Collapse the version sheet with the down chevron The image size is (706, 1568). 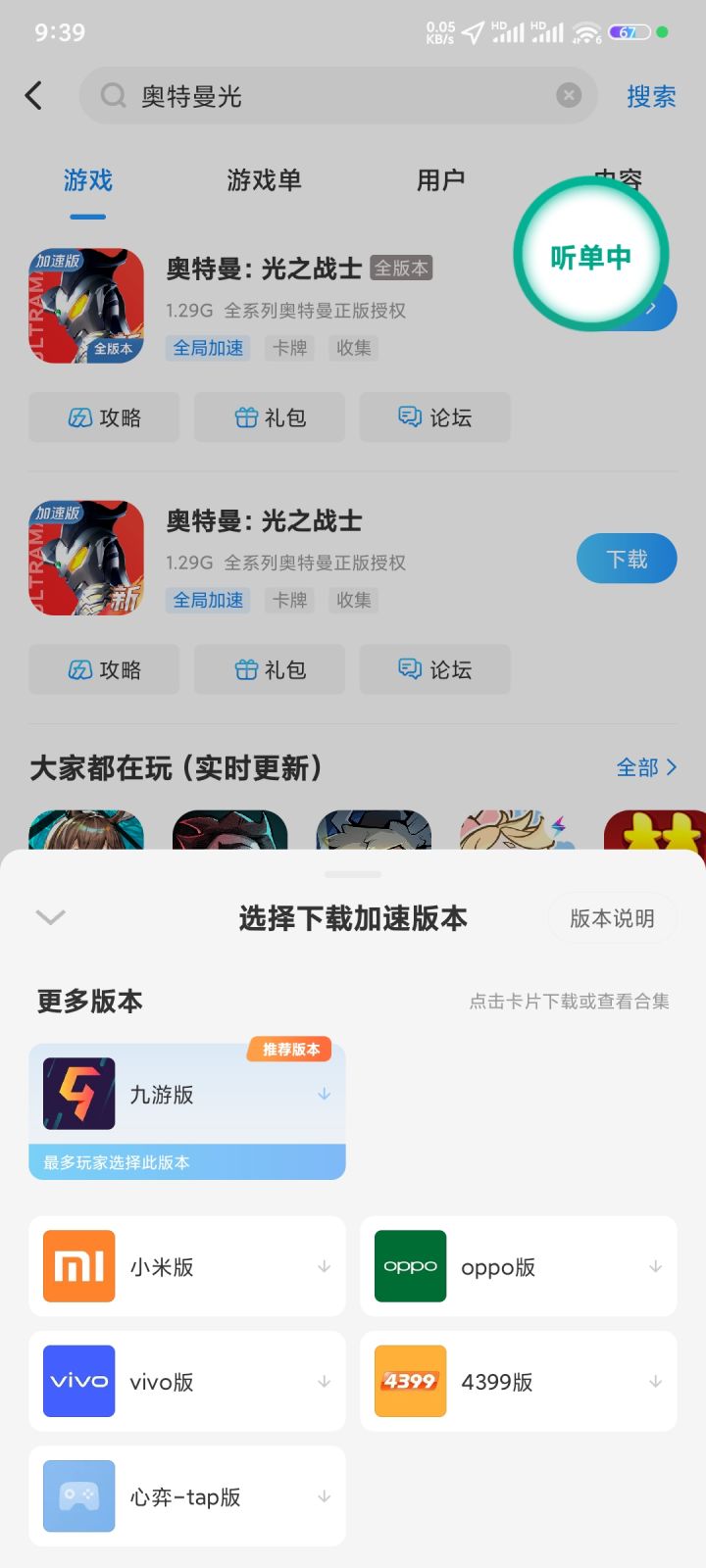pyautogui.click(x=50, y=917)
